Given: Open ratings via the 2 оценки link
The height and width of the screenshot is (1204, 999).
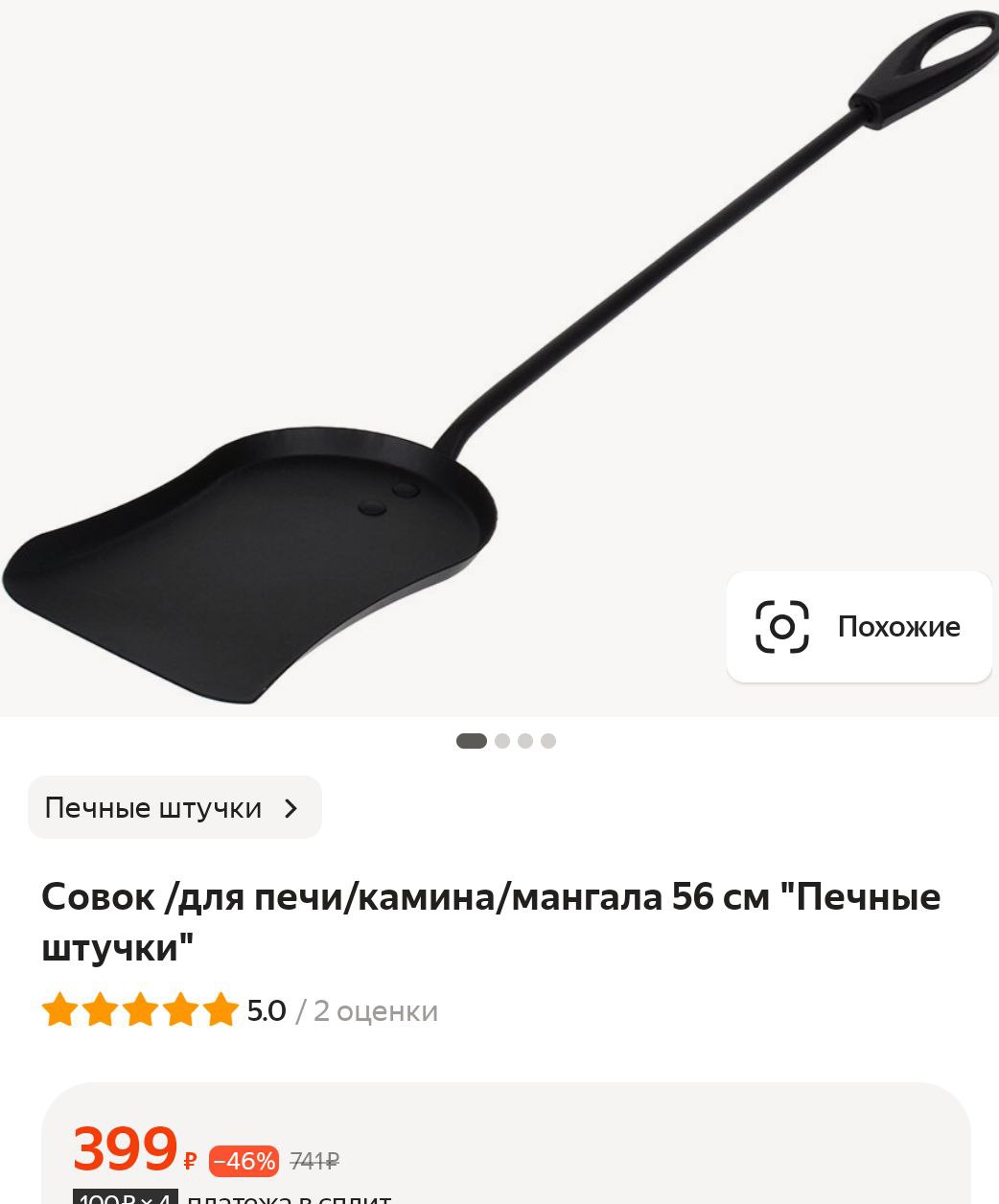Looking at the screenshot, I should point(376,1011).
